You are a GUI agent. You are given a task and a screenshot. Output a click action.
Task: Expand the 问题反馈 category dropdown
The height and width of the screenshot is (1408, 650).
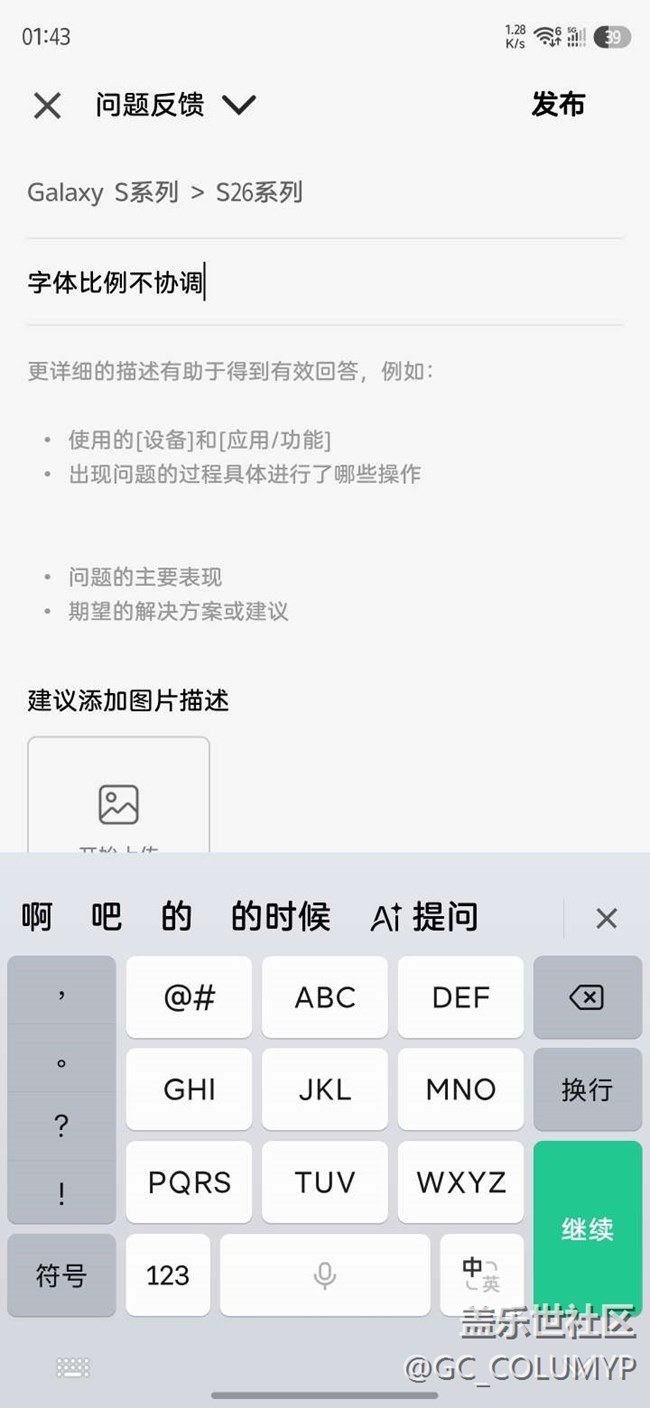pos(238,104)
